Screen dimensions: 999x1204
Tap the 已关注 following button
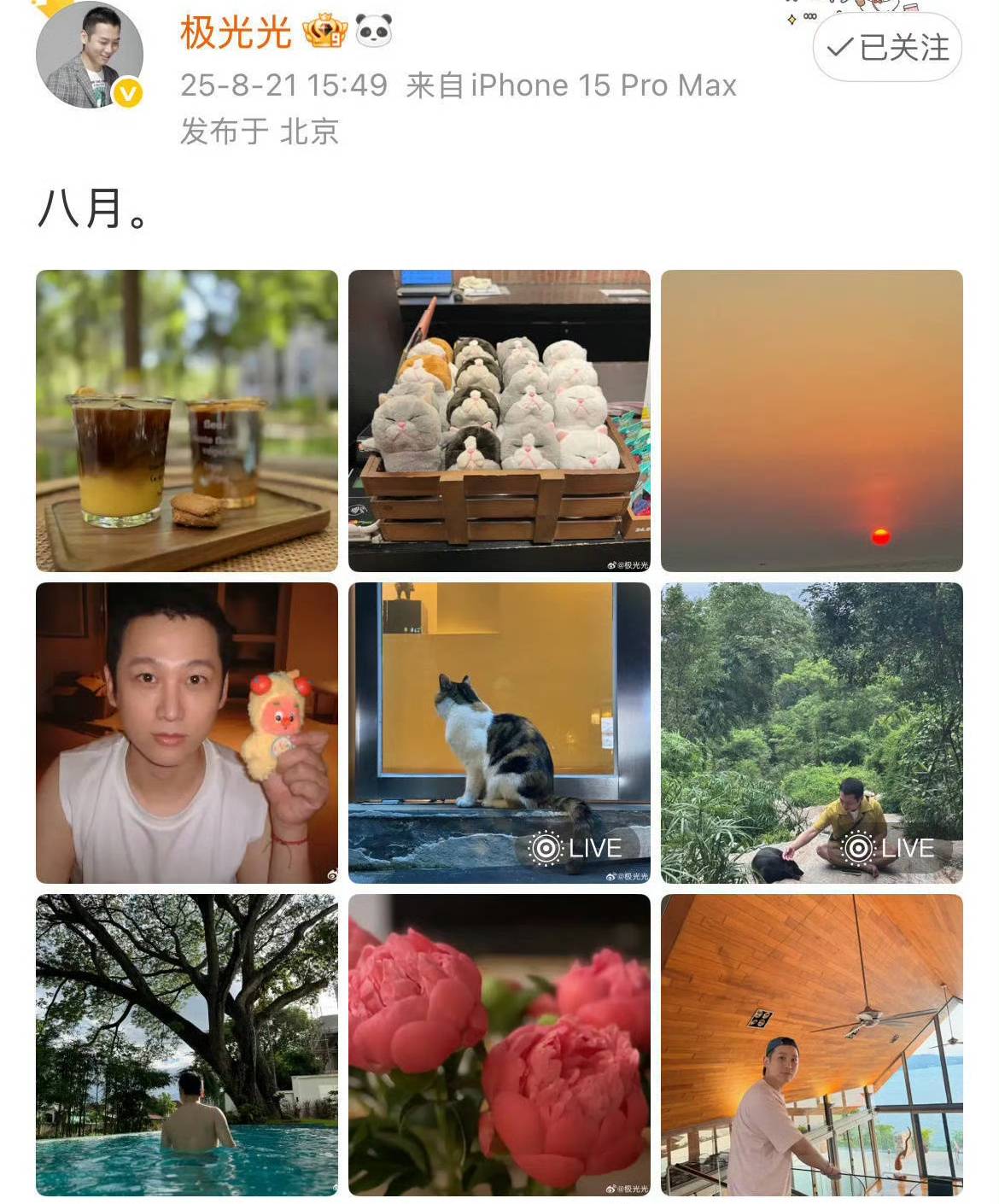click(887, 48)
